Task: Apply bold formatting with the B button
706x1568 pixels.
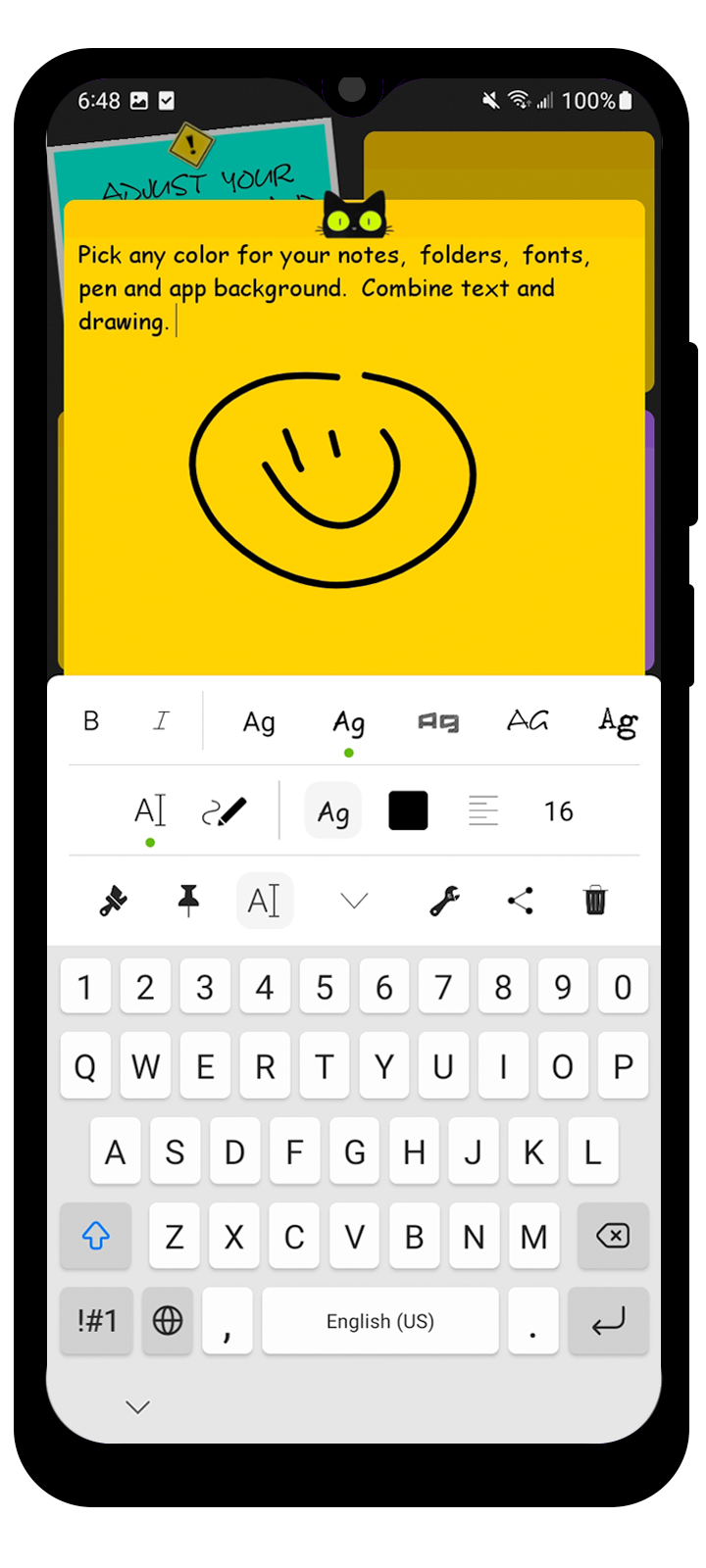Action: tap(91, 721)
